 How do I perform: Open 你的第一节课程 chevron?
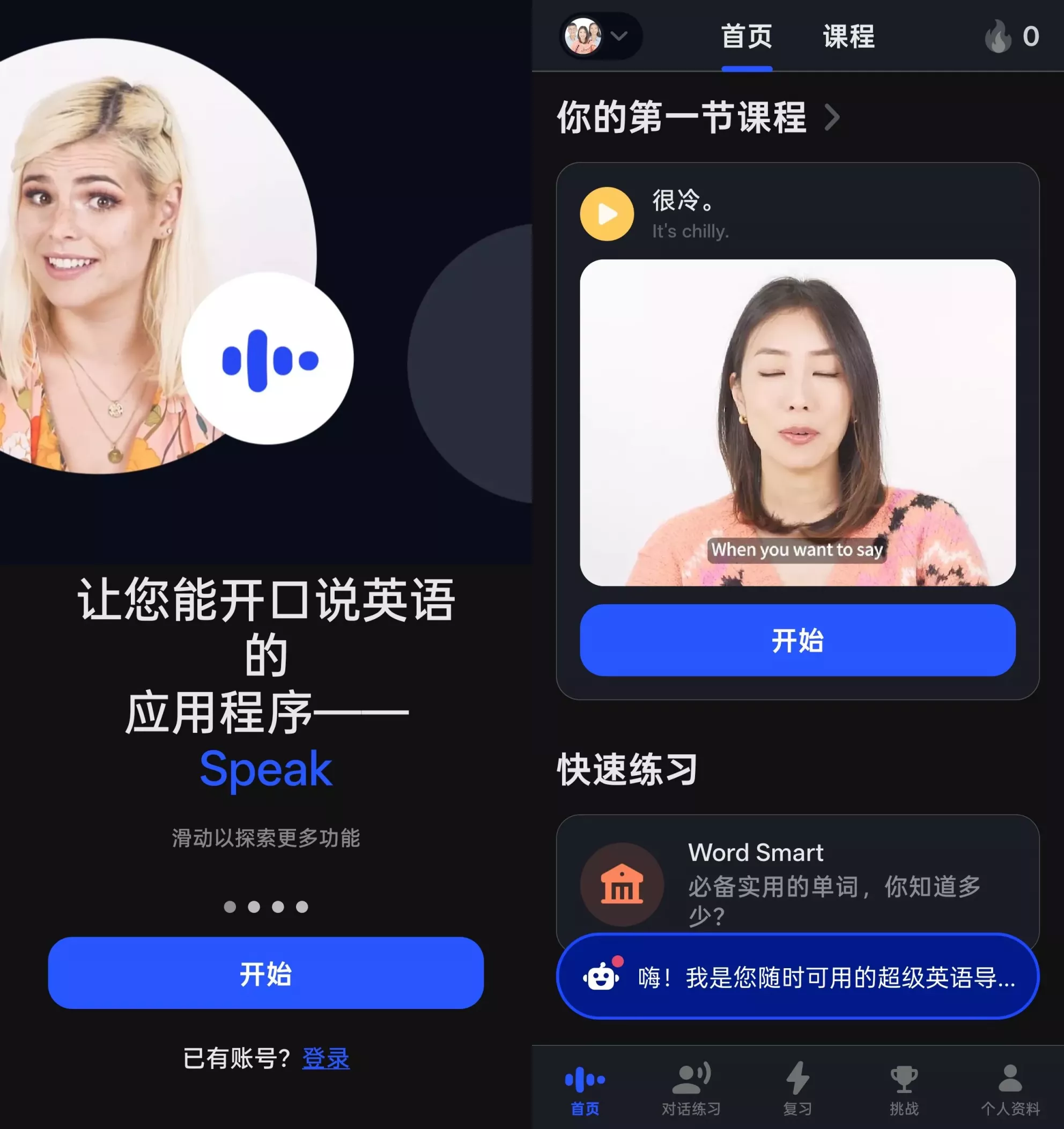coord(832,117)
